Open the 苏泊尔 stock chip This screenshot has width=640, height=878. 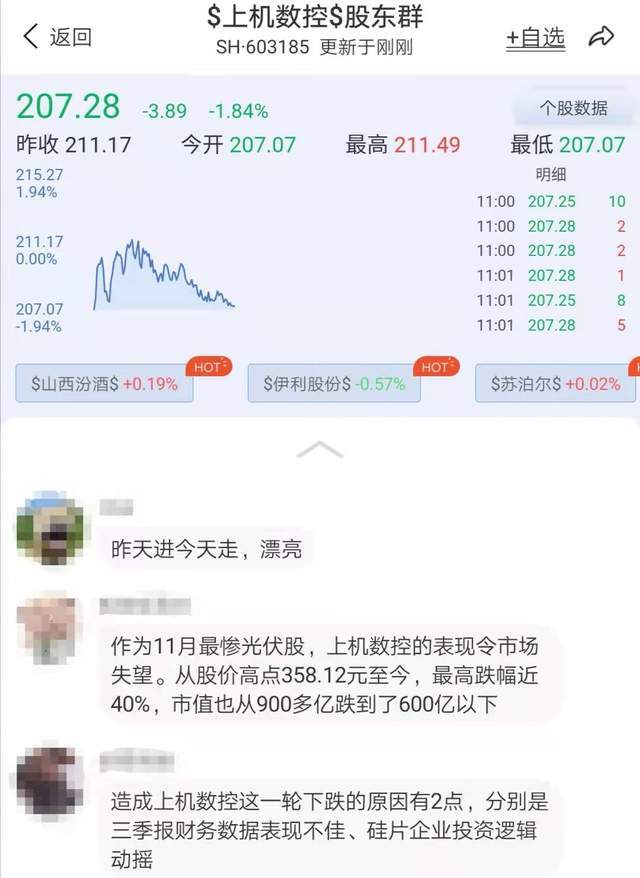point(556,383)
